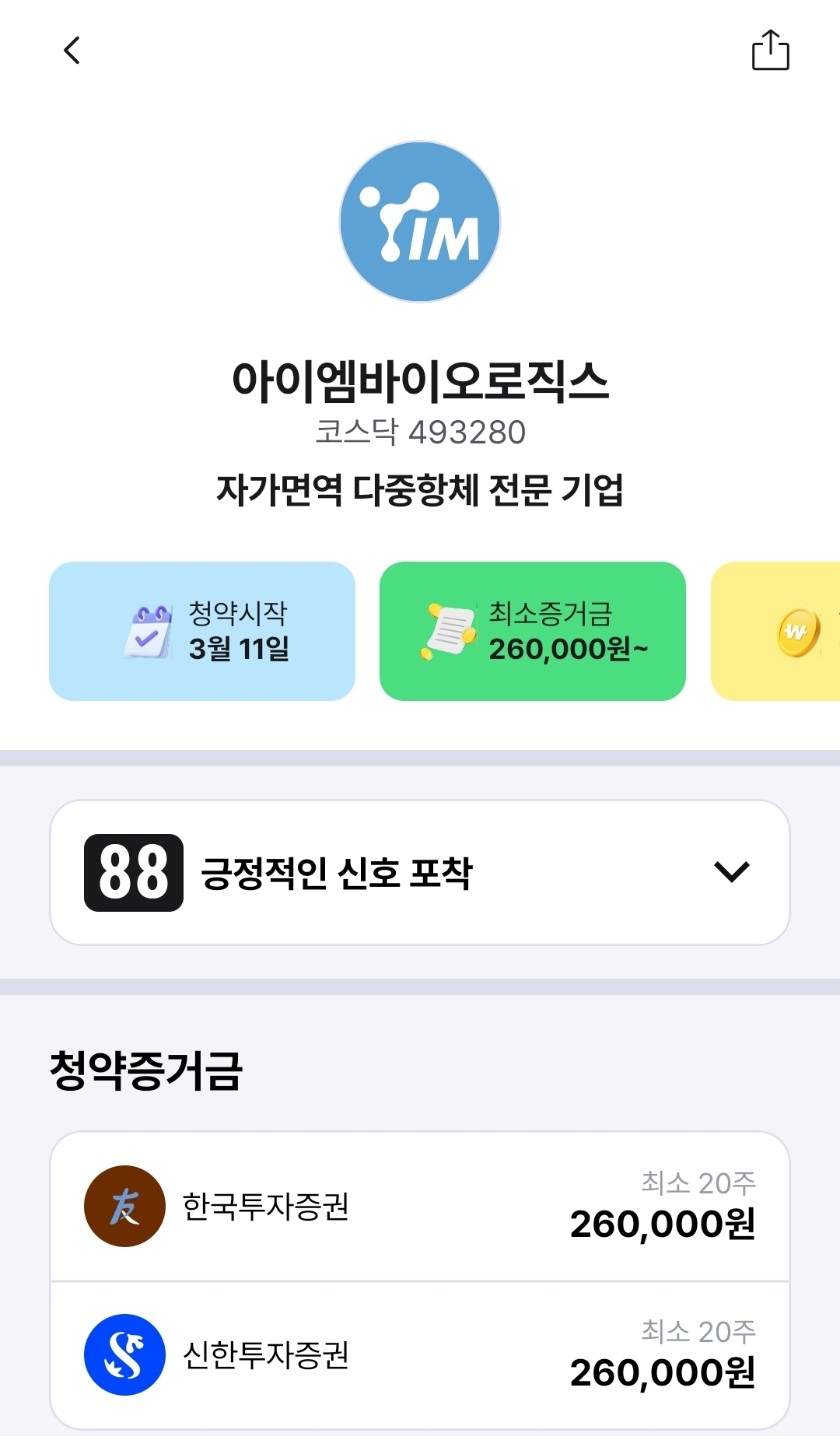The width and height of the screenshot is (840, 1440).
Task: Share this IPO page
Action: (x=770, y=50)
